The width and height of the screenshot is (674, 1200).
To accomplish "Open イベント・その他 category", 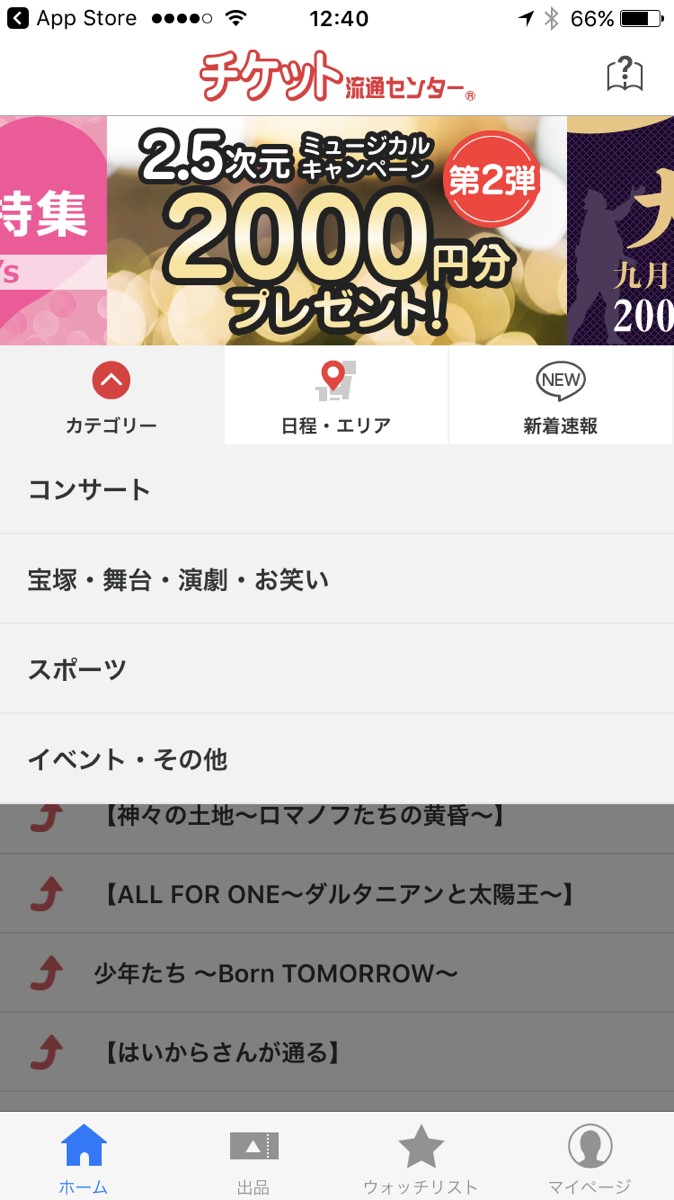I will [x=337, y=759].
